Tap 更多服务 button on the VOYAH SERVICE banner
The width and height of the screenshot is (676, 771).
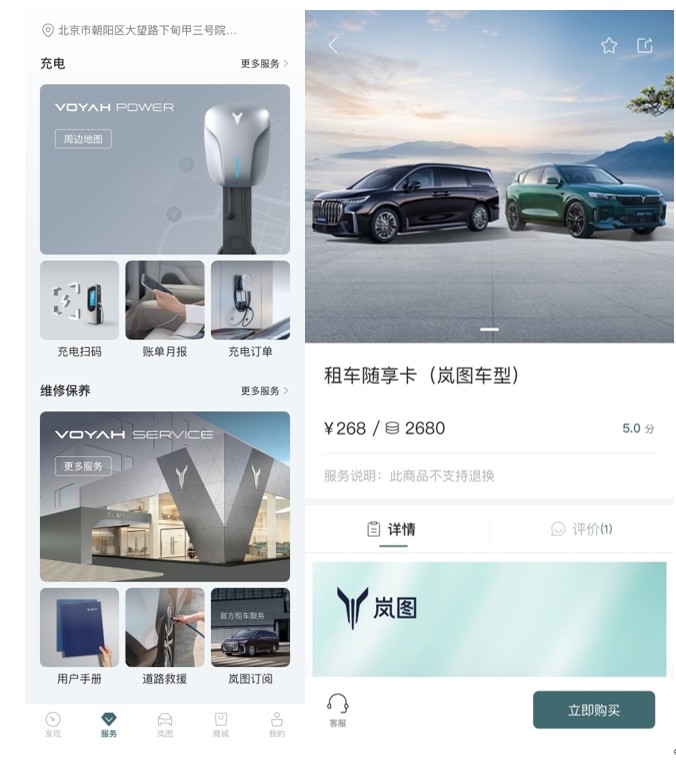[83, 466]
